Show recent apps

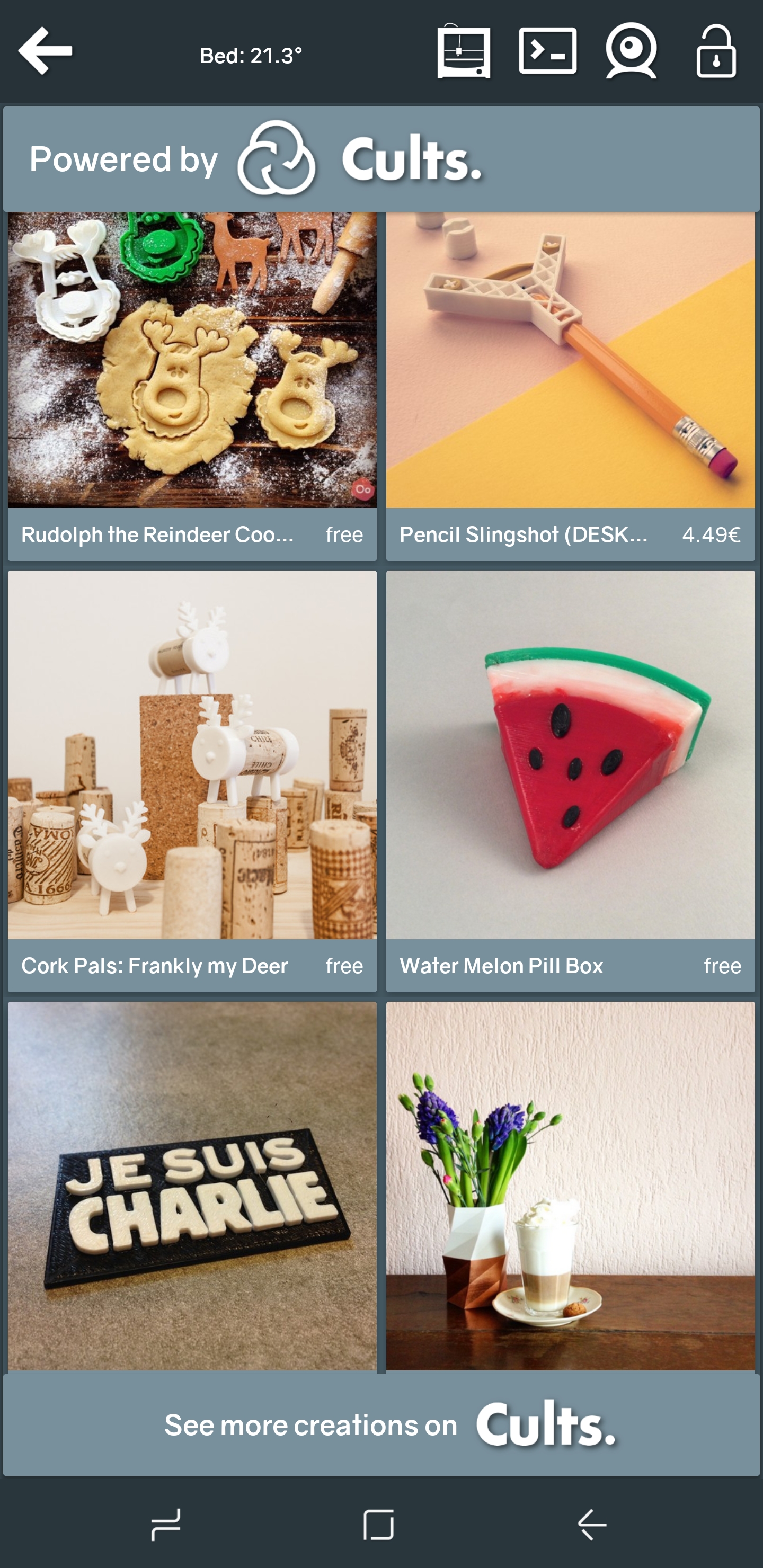166,1525
